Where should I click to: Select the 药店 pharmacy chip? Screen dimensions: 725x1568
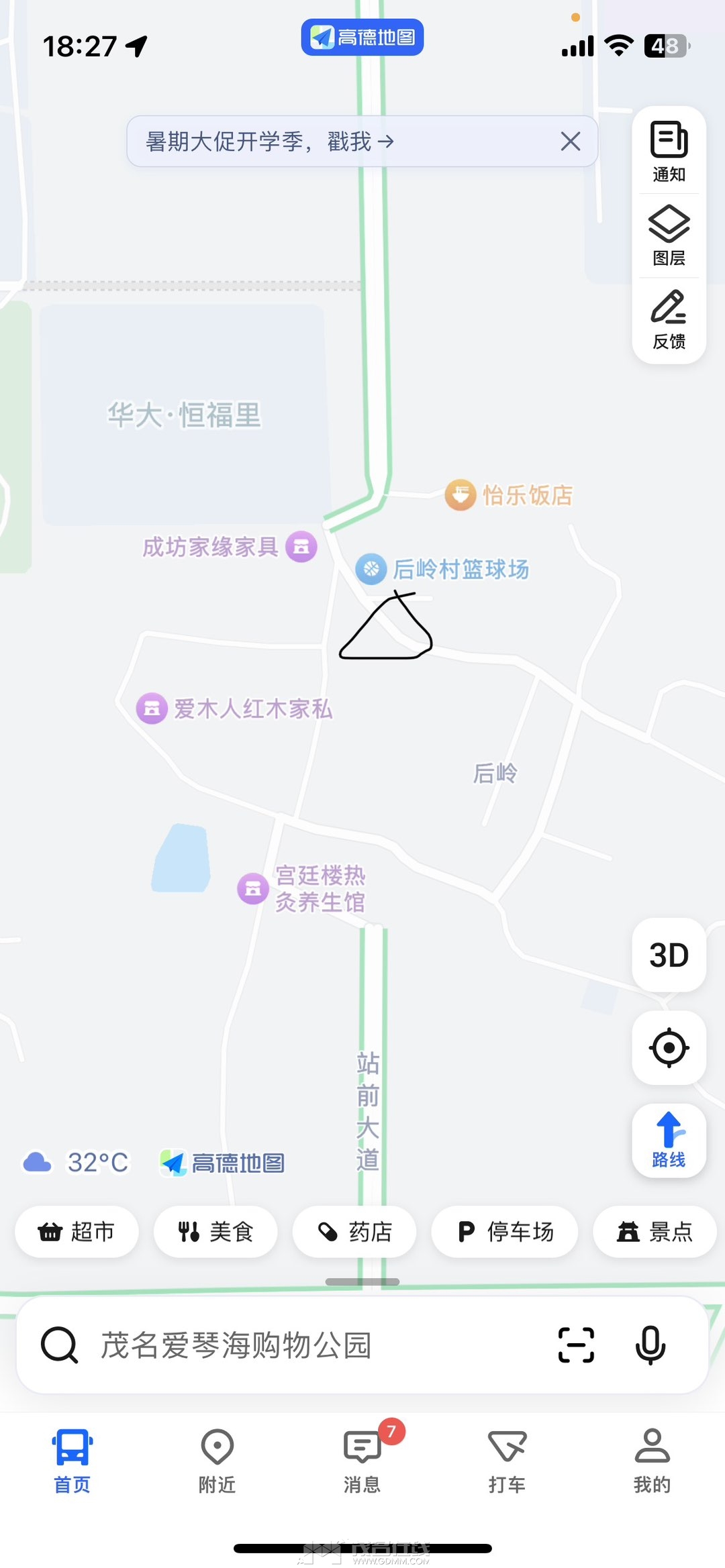click(354, 1232)
